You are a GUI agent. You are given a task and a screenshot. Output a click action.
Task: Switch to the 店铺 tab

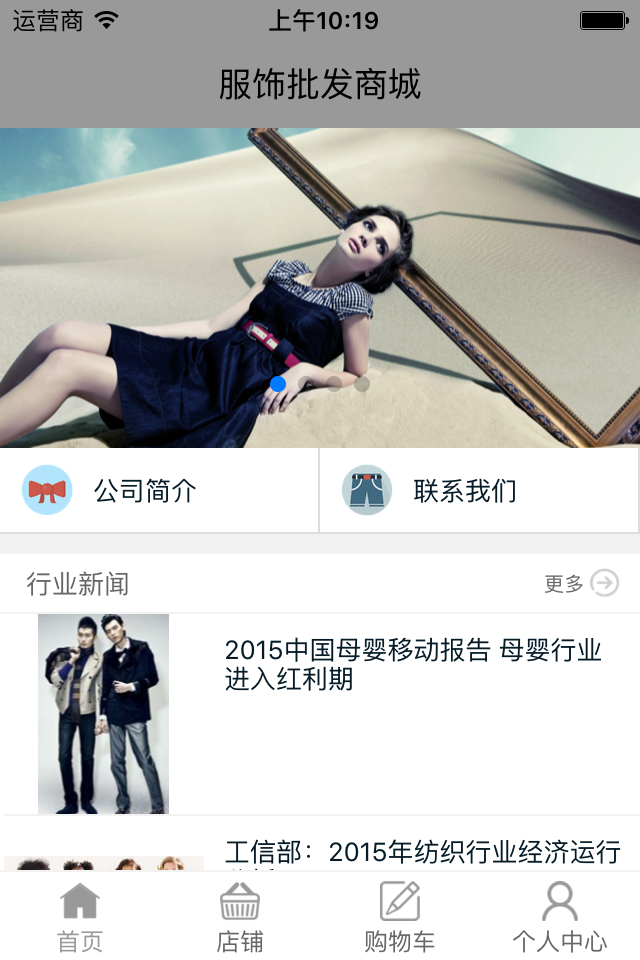pos(240,917)
